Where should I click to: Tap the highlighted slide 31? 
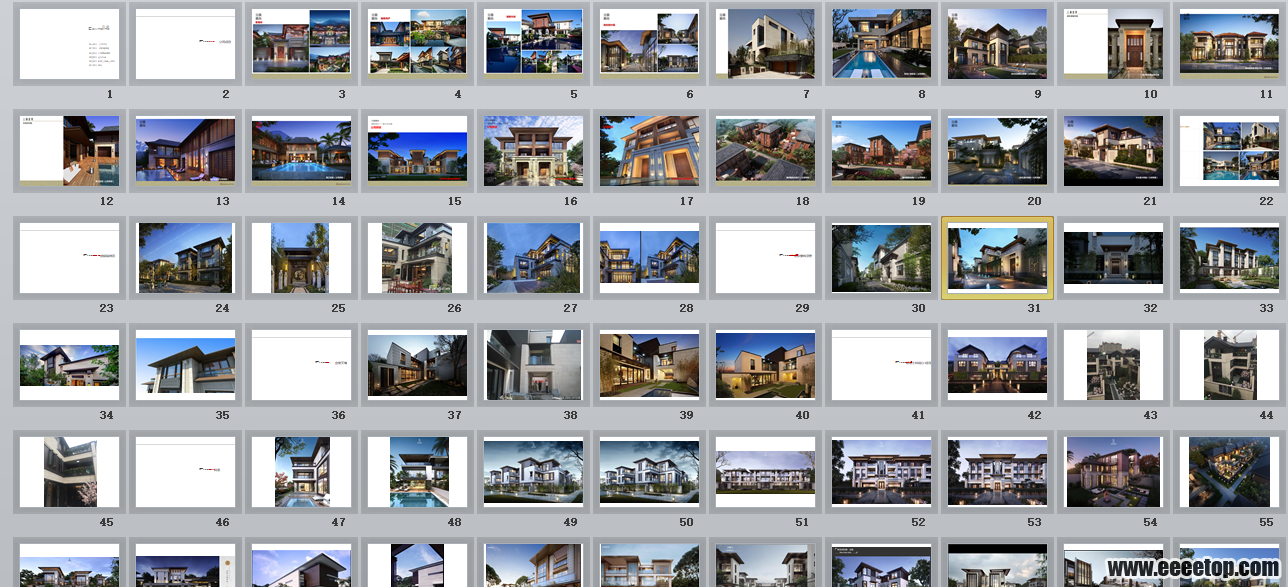pyautogui.click(x=997, y=258)
